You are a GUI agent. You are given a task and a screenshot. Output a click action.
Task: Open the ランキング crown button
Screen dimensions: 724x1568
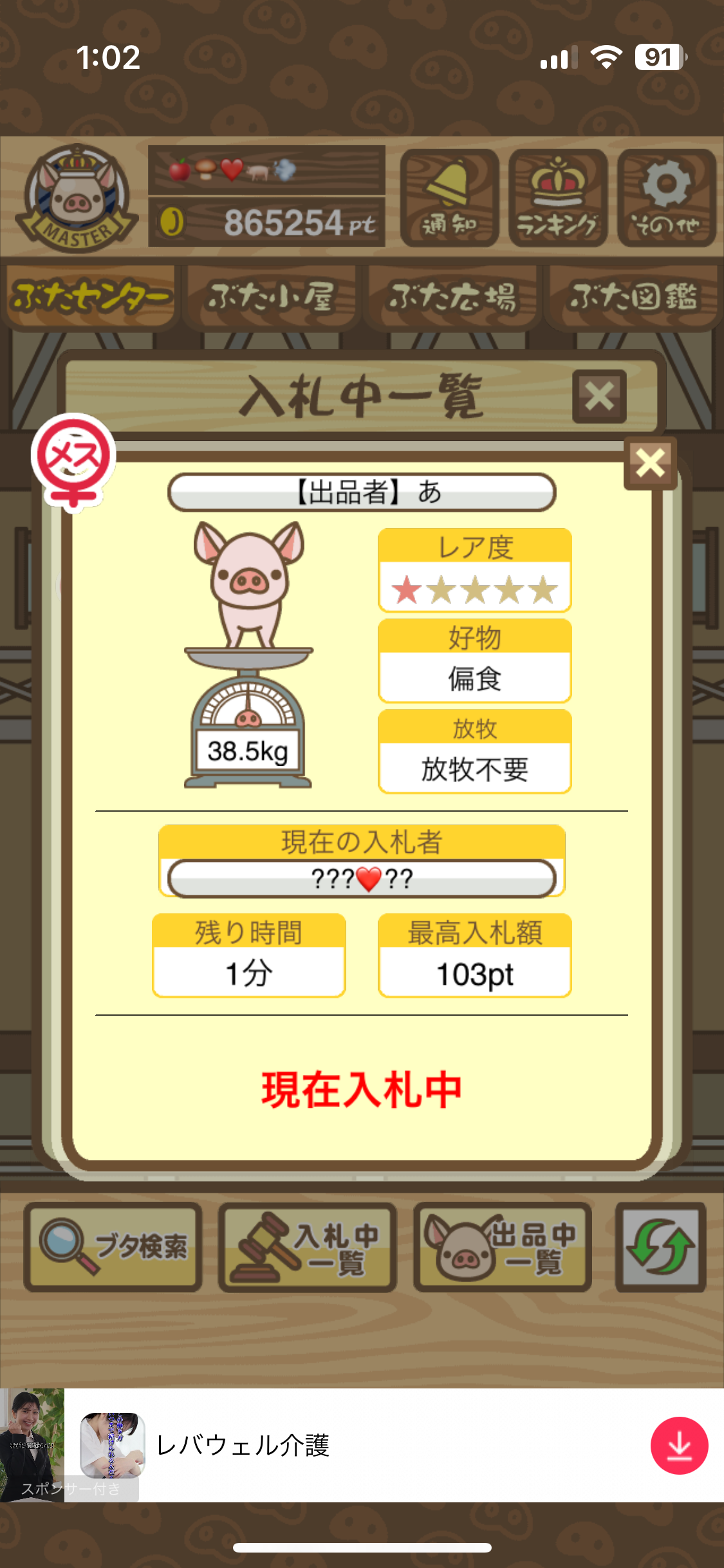(x=557, y=198)
